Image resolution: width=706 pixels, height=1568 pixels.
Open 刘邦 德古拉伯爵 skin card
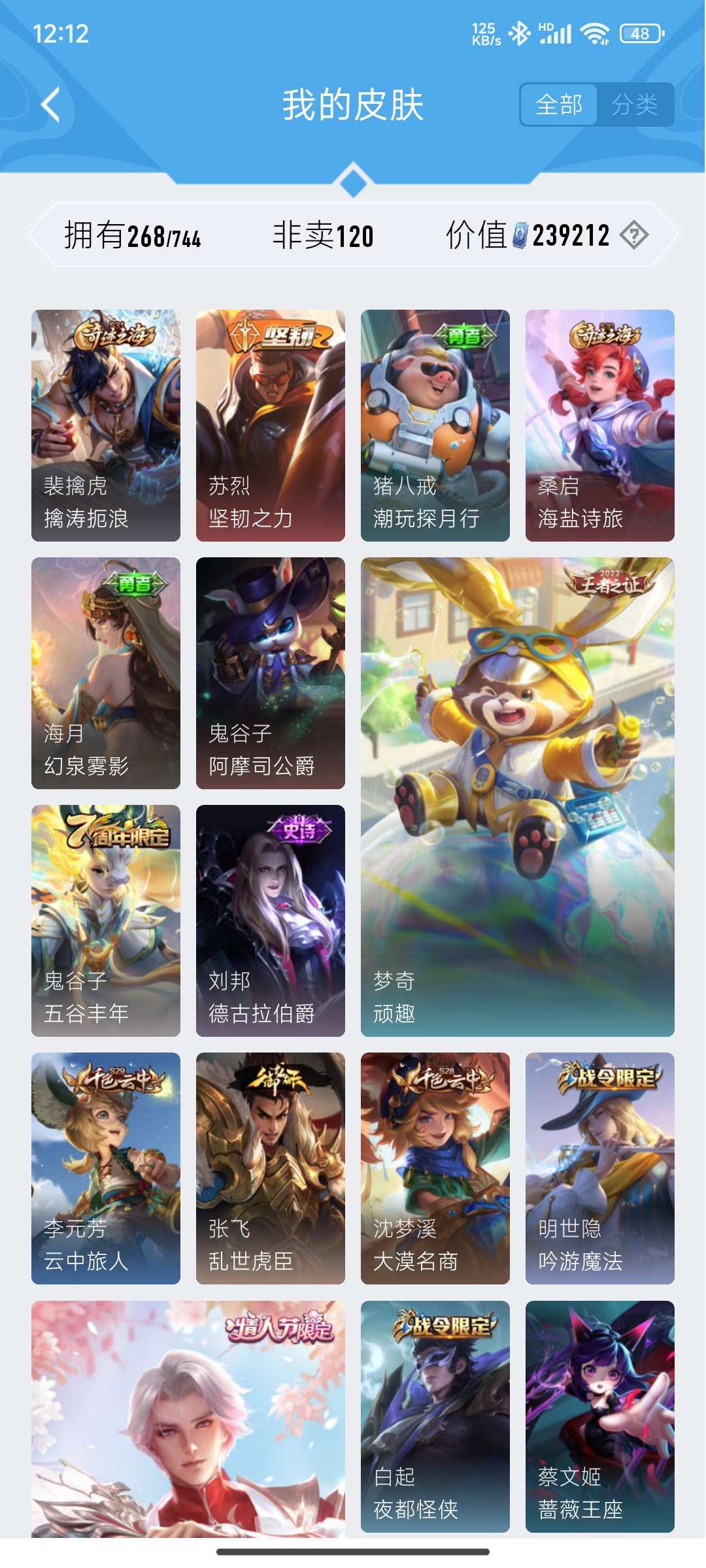pyautogui.click(x=271, y=921)
